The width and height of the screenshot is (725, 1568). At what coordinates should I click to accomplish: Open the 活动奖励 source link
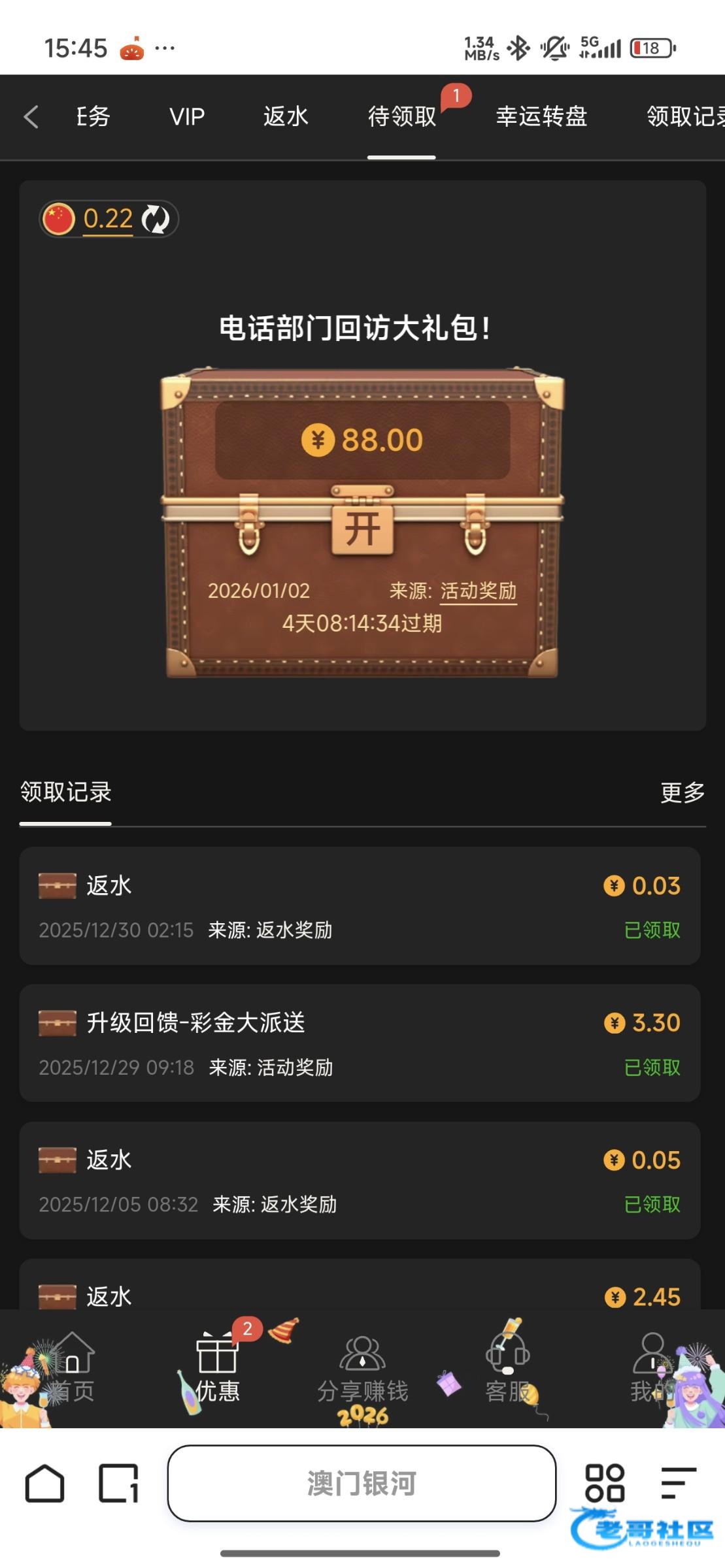point(478,591)
